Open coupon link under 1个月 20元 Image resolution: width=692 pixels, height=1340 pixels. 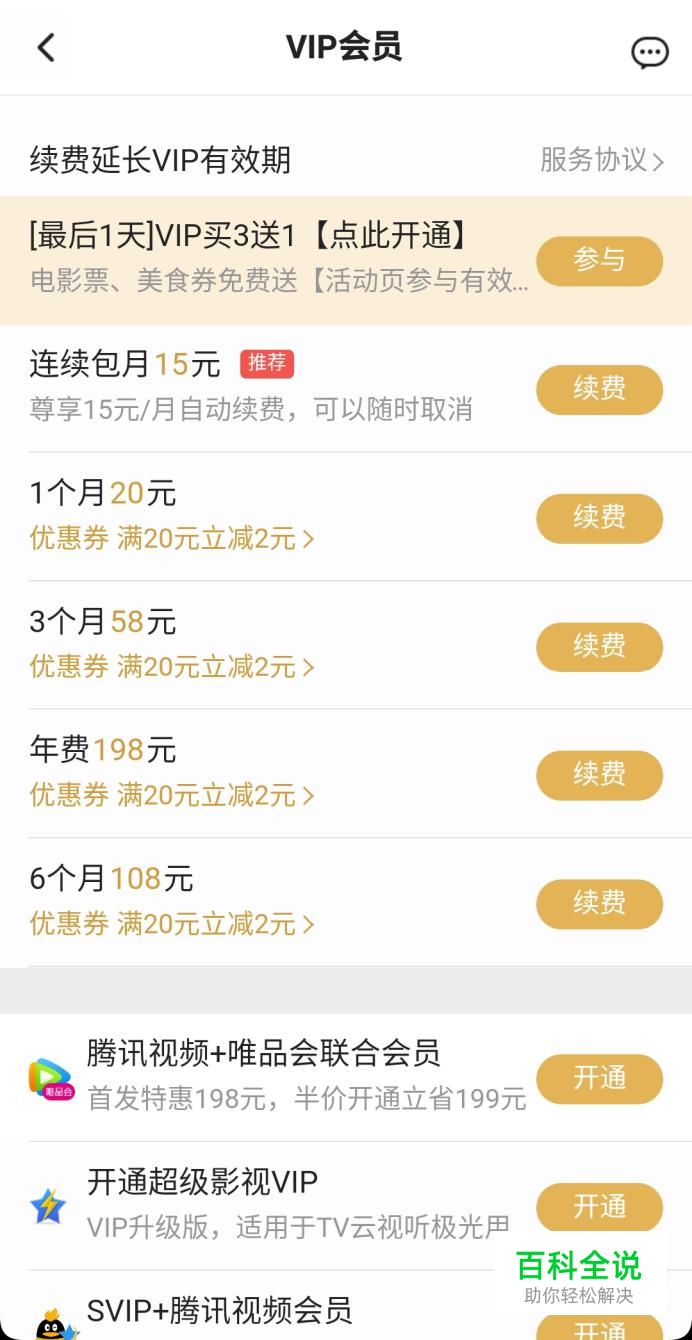click(x=172, y=539)
